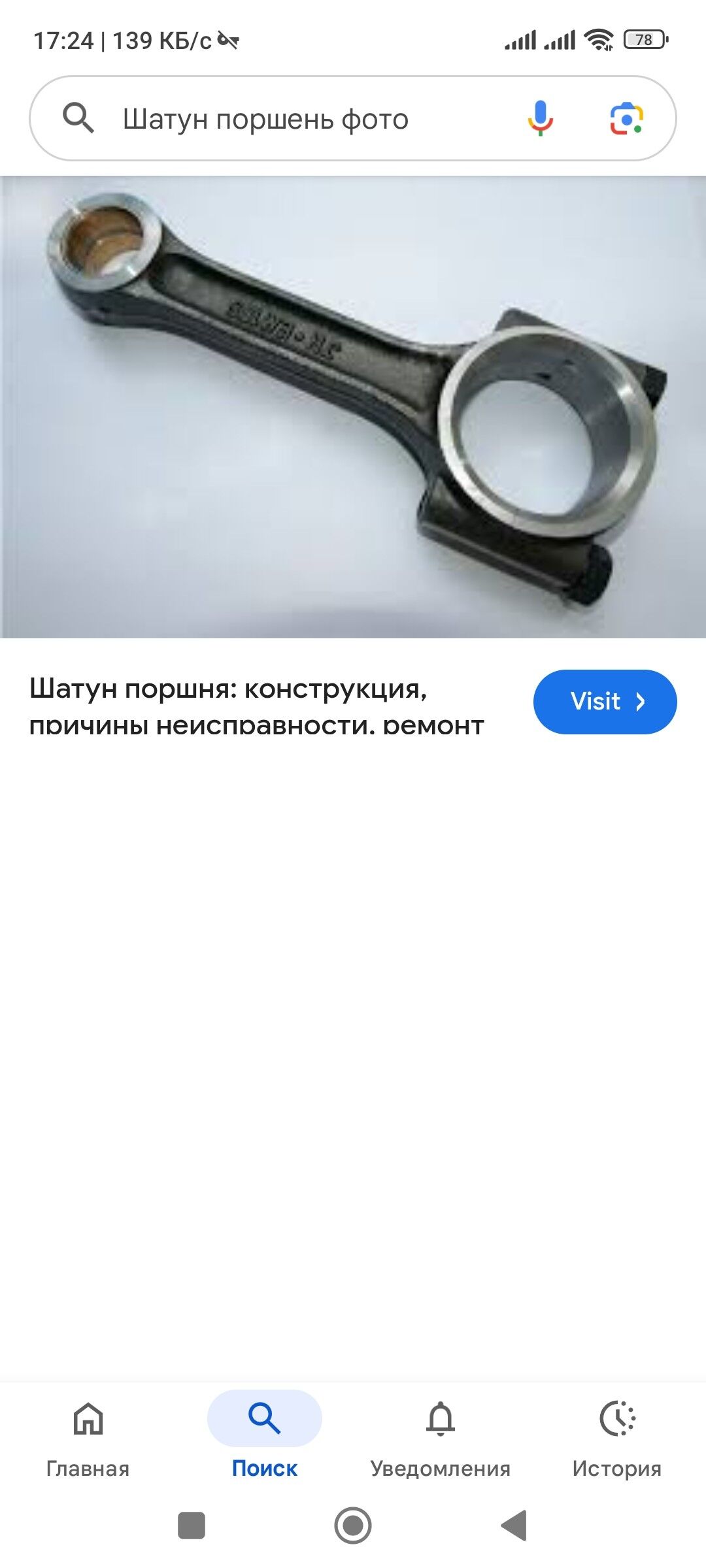The height and width of the screenshot is (1568, 706).
Task: Start voice search with the microphone
Action: click(540, 118)
